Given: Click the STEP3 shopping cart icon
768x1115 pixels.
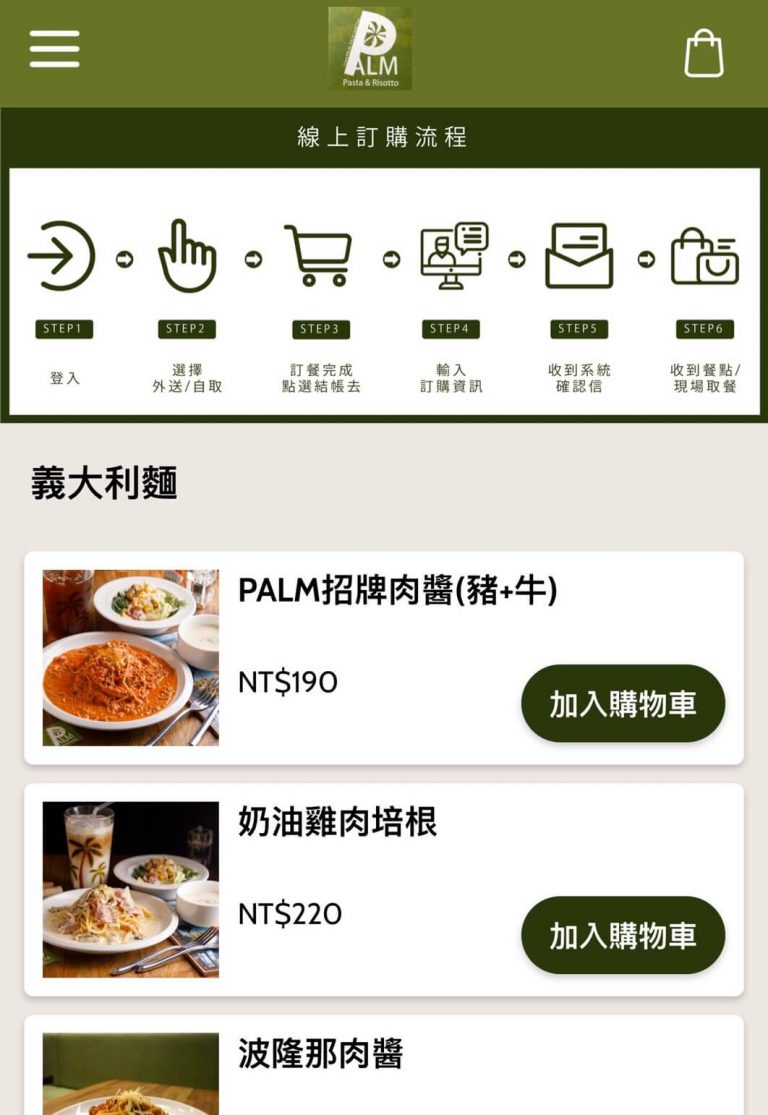Looking at the screenshot, I should click(x=320, y=253).
